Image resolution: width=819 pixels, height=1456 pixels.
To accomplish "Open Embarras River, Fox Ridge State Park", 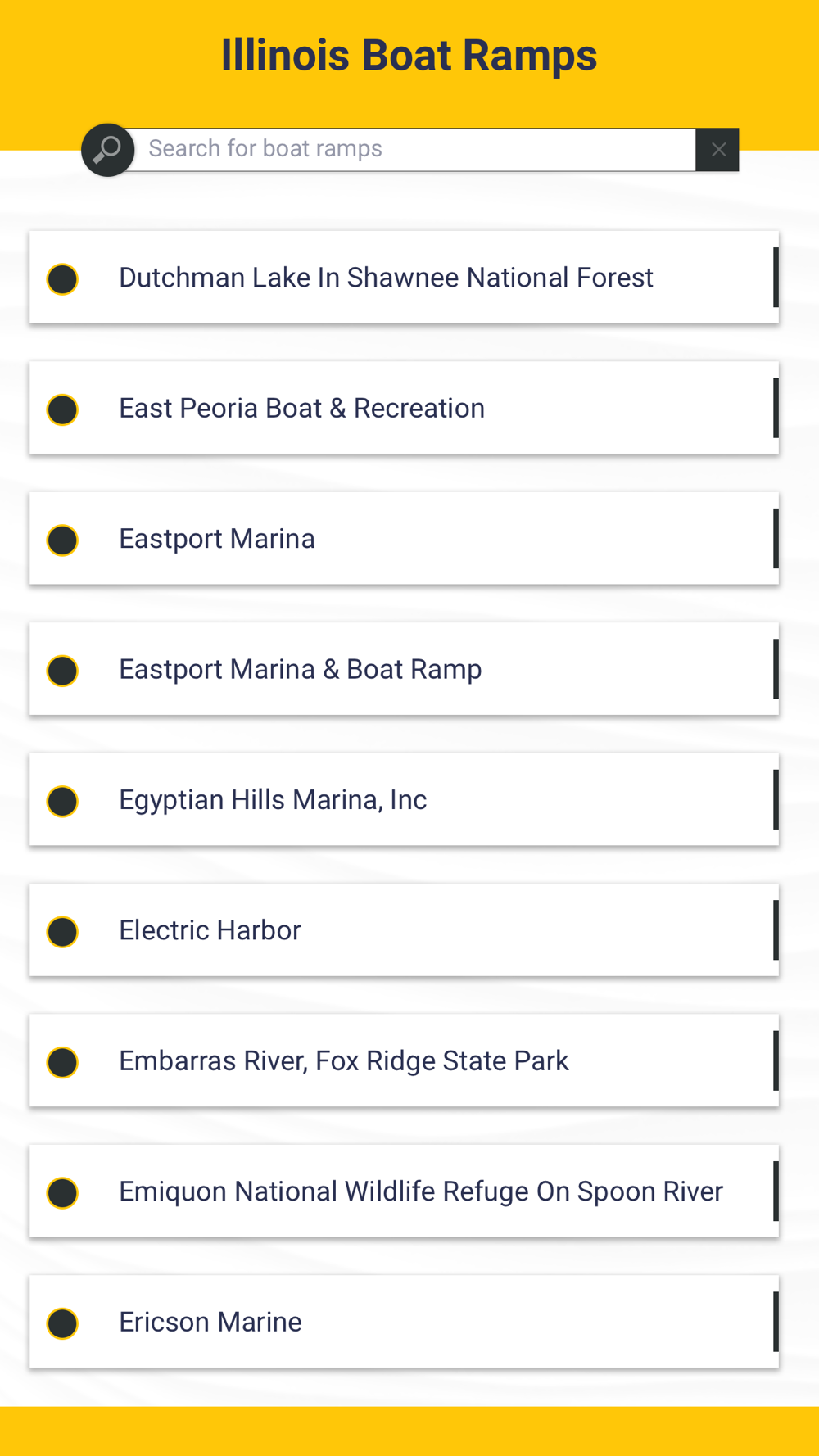I will (x=404, y=1061).
